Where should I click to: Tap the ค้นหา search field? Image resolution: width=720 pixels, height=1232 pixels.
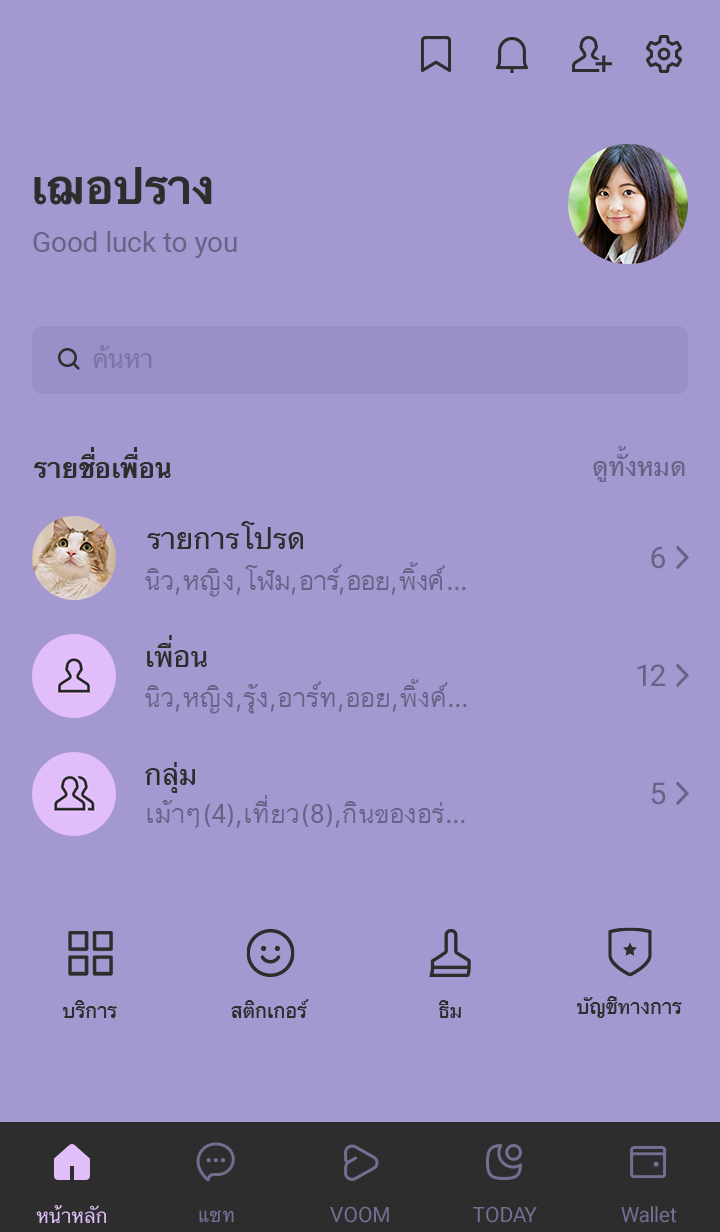pos(360,360)
